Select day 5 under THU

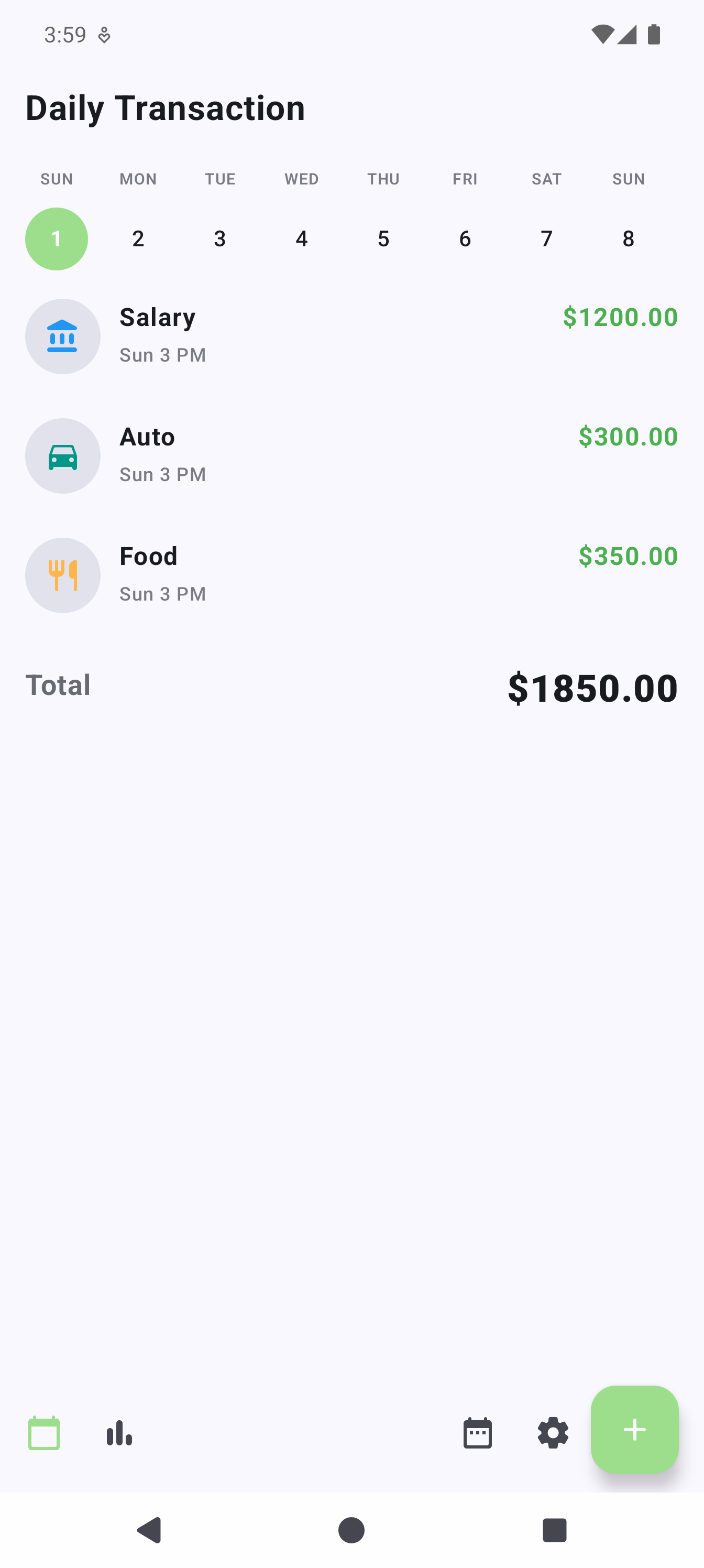[383, 238]
